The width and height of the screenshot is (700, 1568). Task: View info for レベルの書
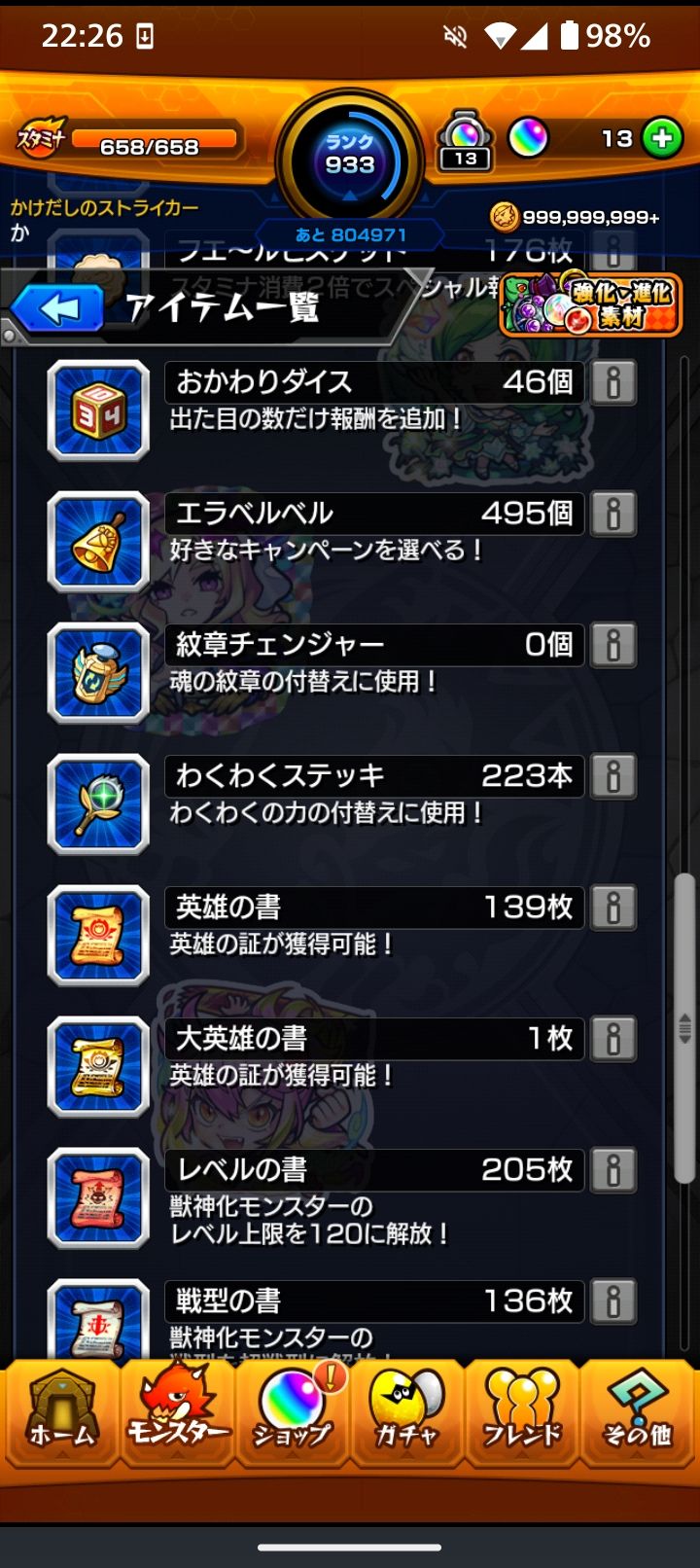pos(613,1170)
